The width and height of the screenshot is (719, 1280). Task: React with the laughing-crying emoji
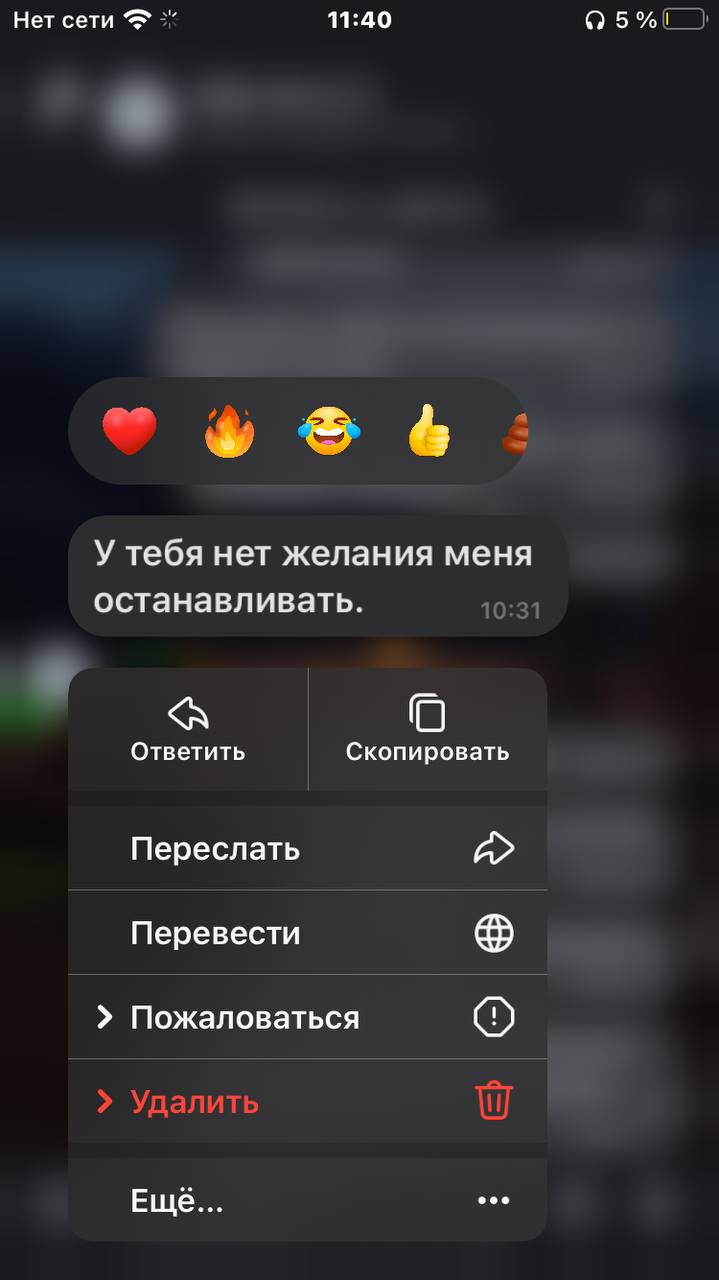[329, 432]
